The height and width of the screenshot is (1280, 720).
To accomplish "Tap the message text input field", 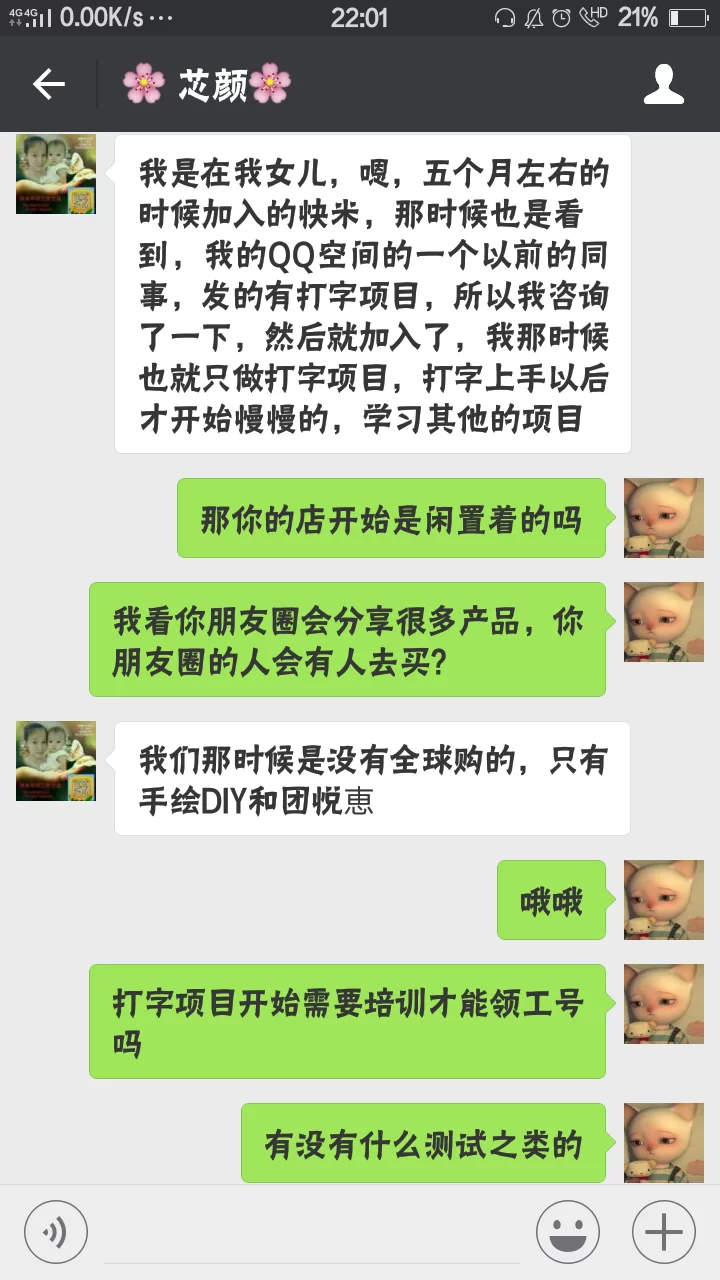I will [312, 1231].
